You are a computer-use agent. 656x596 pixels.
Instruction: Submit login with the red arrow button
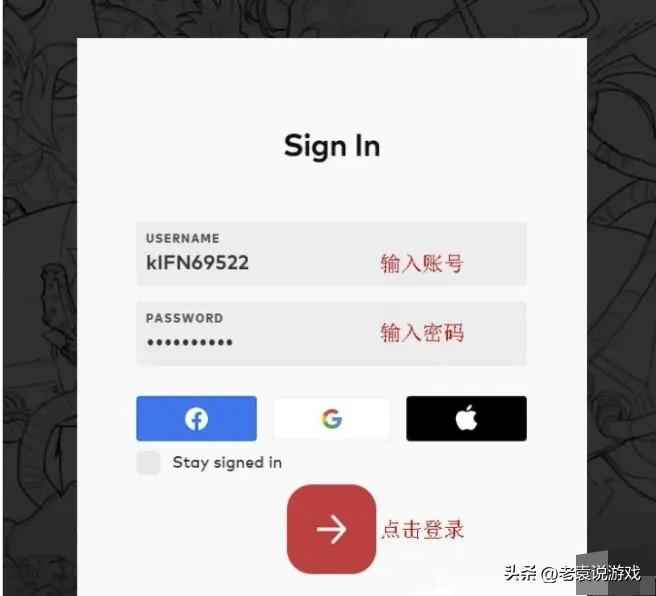[331, 529]
